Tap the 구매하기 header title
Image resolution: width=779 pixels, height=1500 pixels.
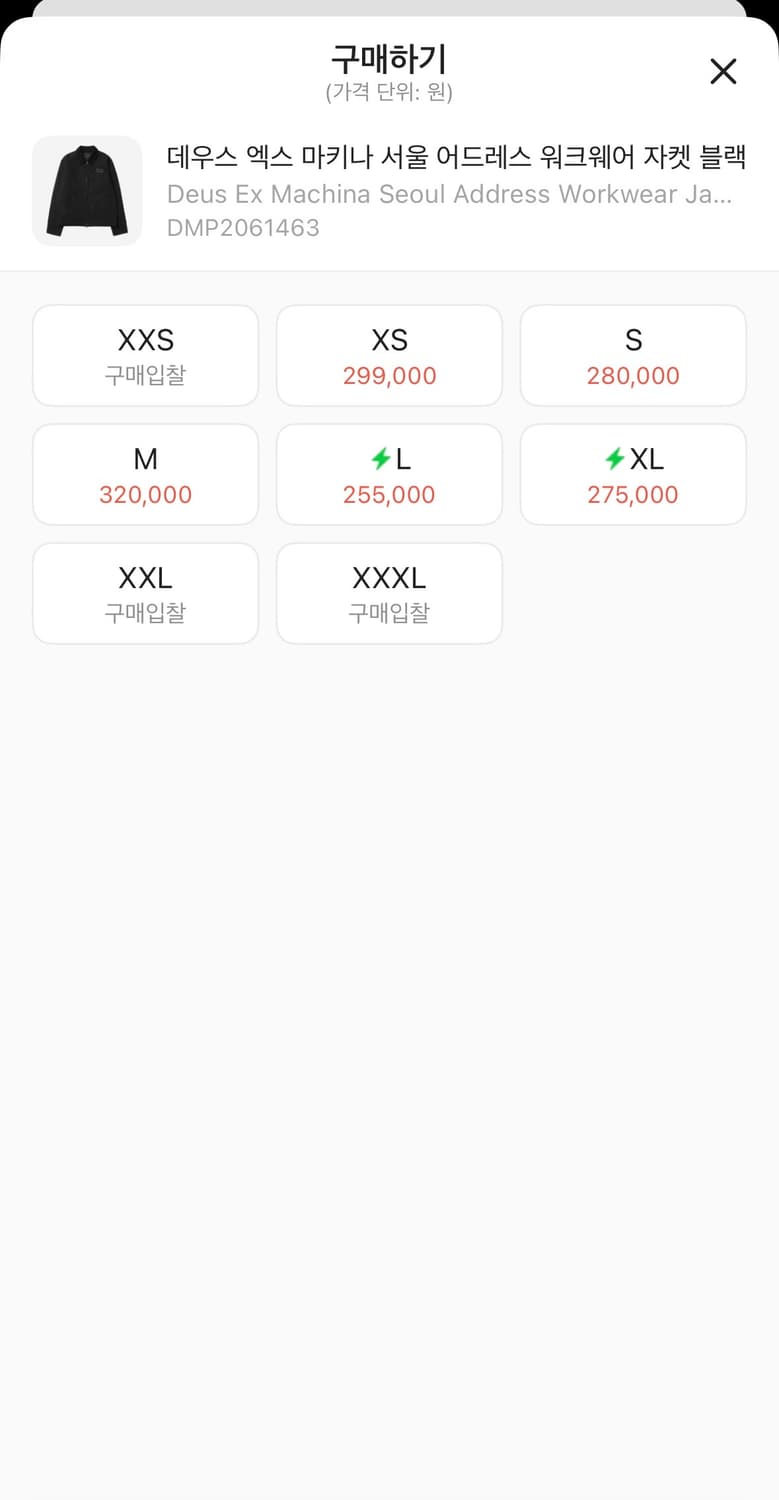(389, 60)
